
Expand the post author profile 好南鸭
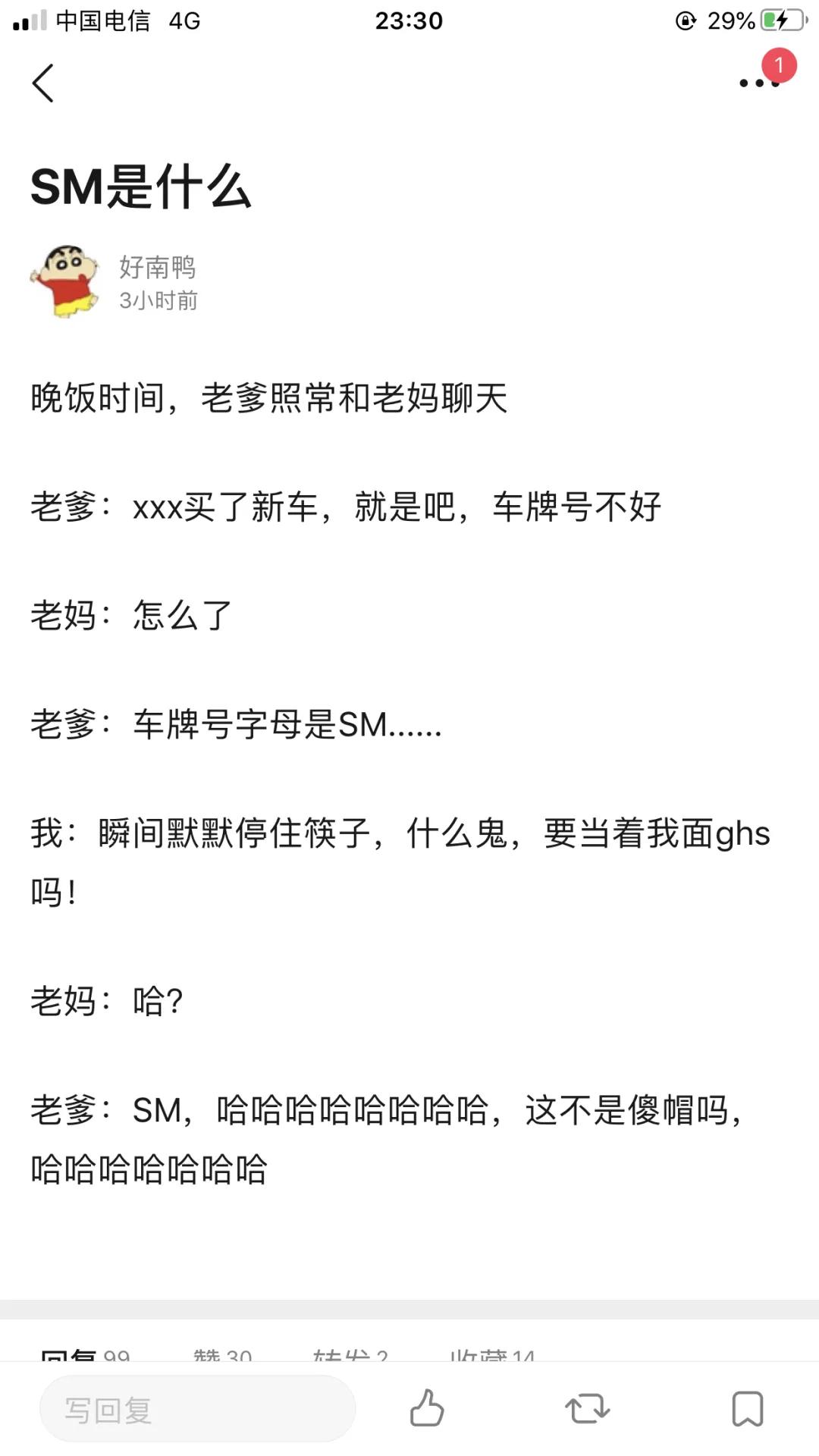click(157, 268)
